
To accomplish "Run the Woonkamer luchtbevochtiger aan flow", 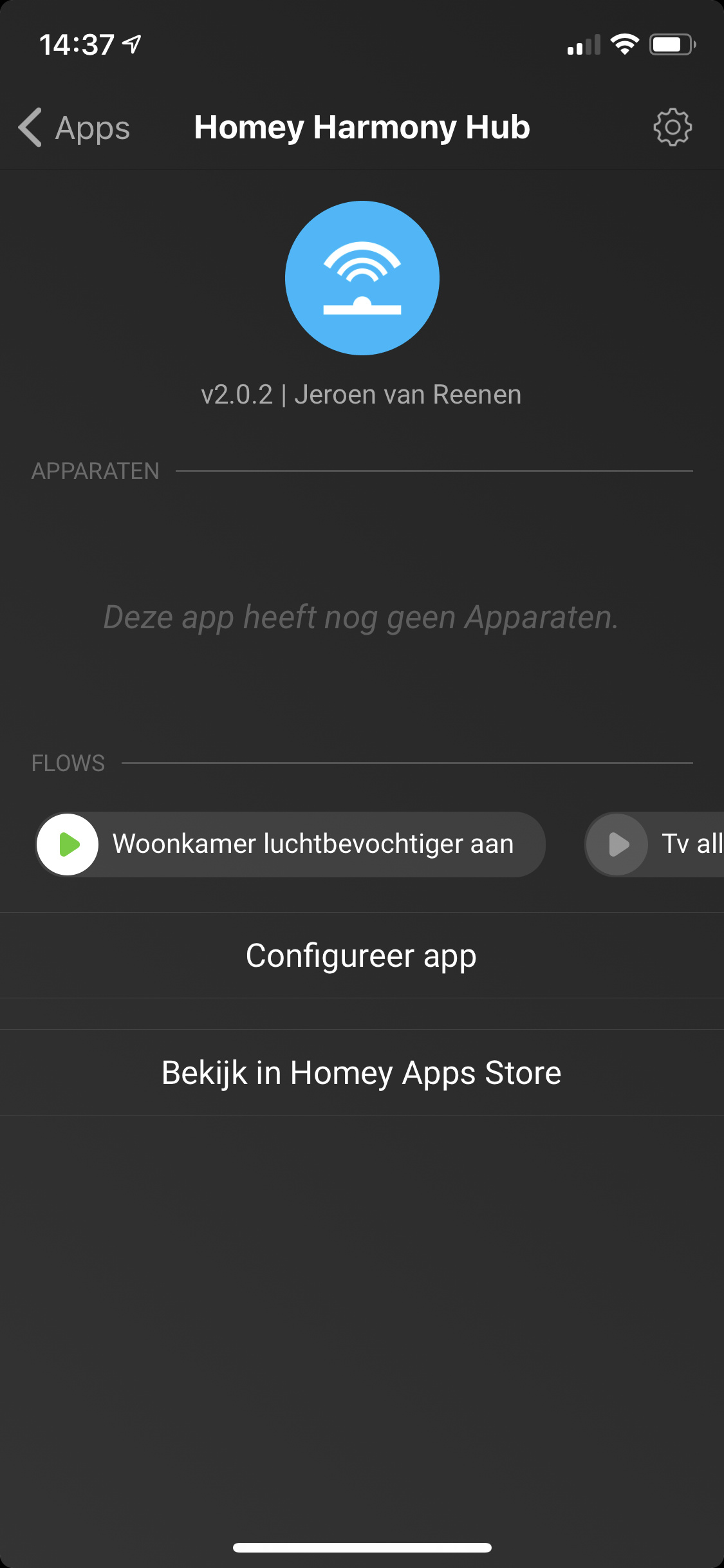I will point(68,844).
